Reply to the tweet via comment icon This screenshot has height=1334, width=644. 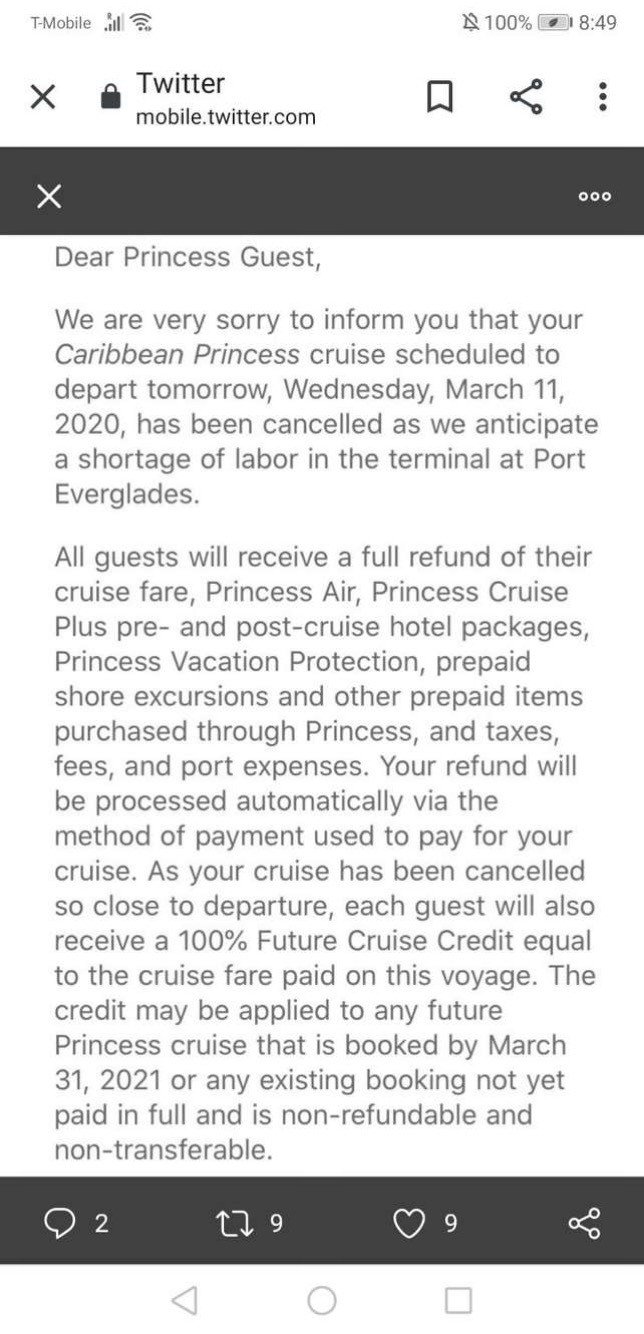63,1223
